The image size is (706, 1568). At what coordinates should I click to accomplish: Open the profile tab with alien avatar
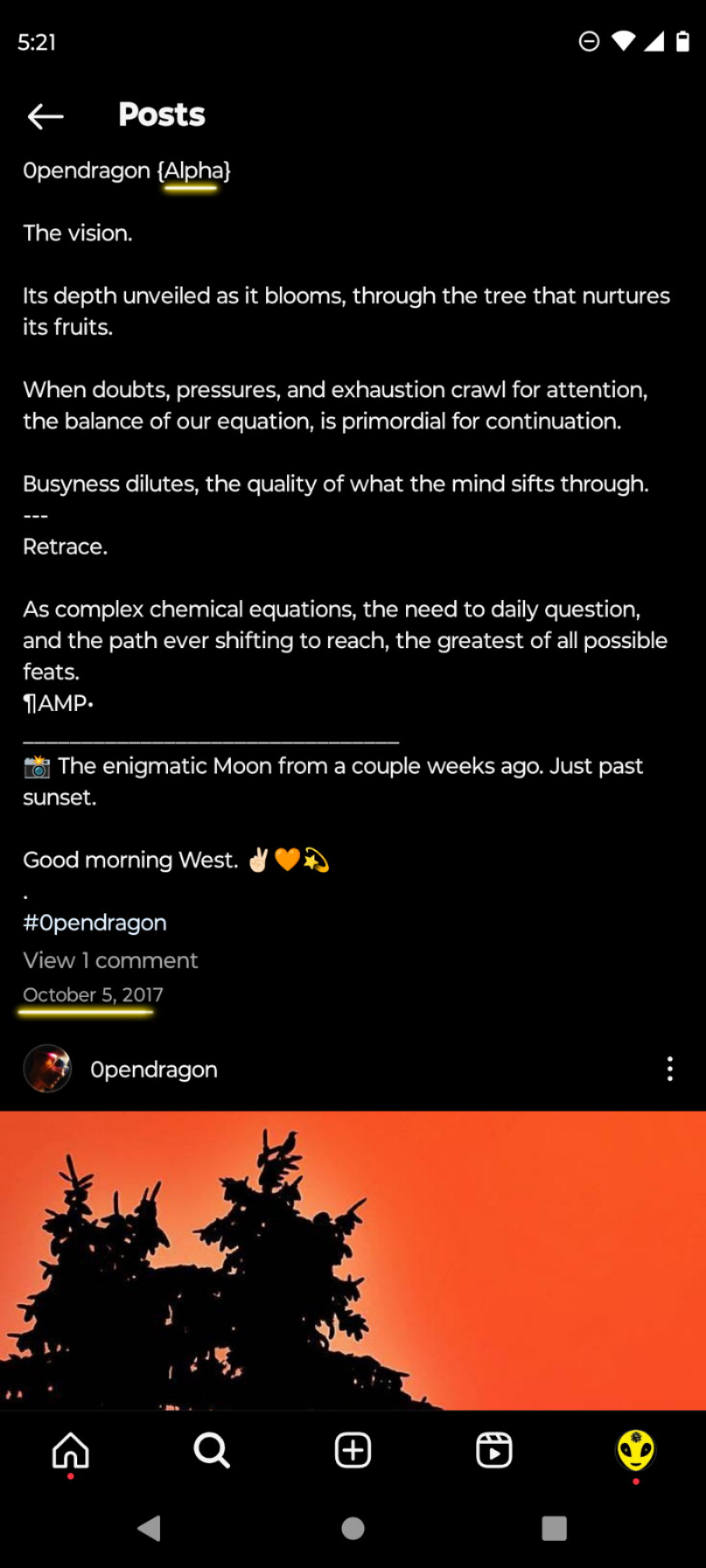click(x=635, y=1450)
